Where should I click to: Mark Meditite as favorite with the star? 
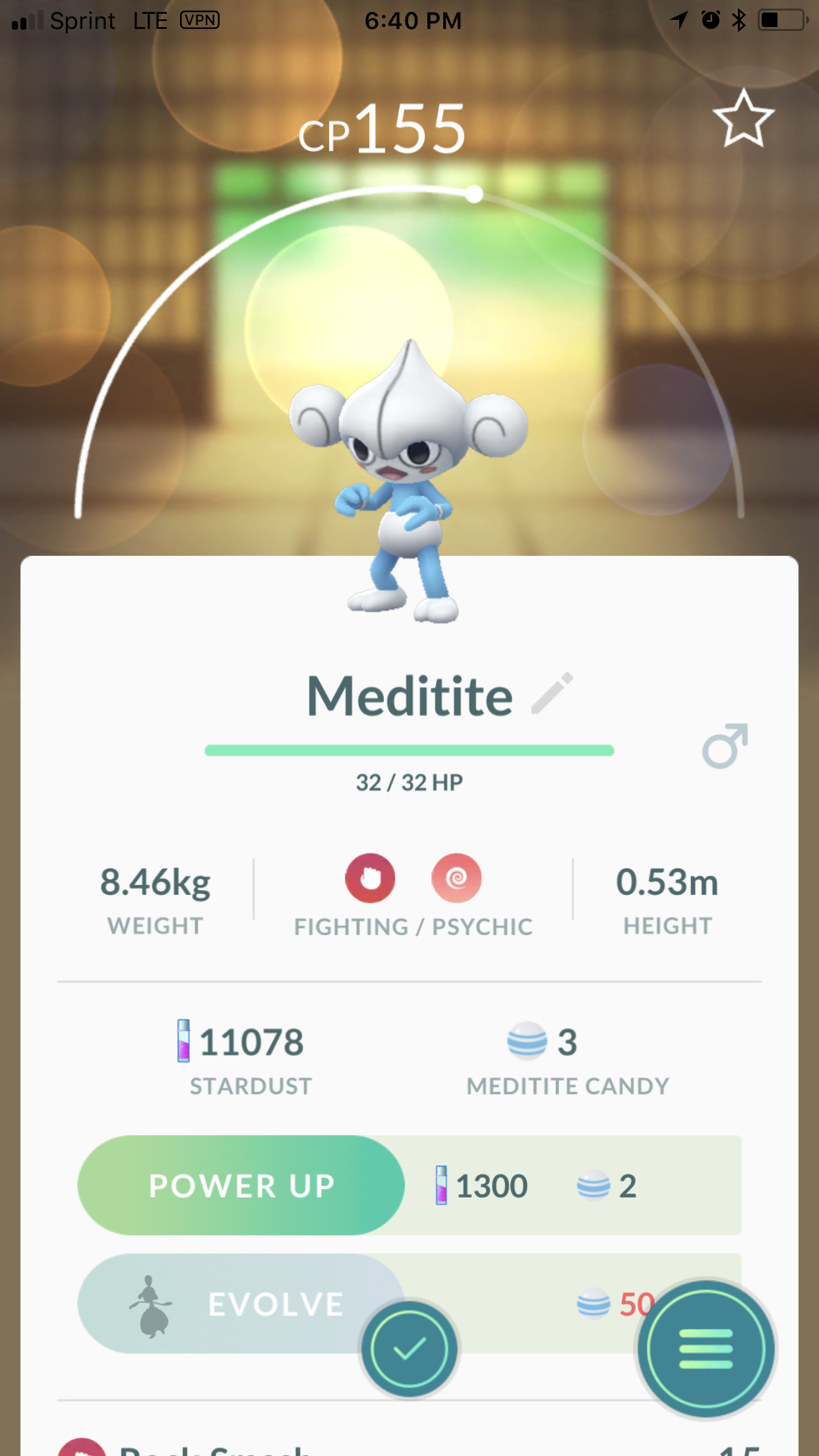[x=743, y=119]
